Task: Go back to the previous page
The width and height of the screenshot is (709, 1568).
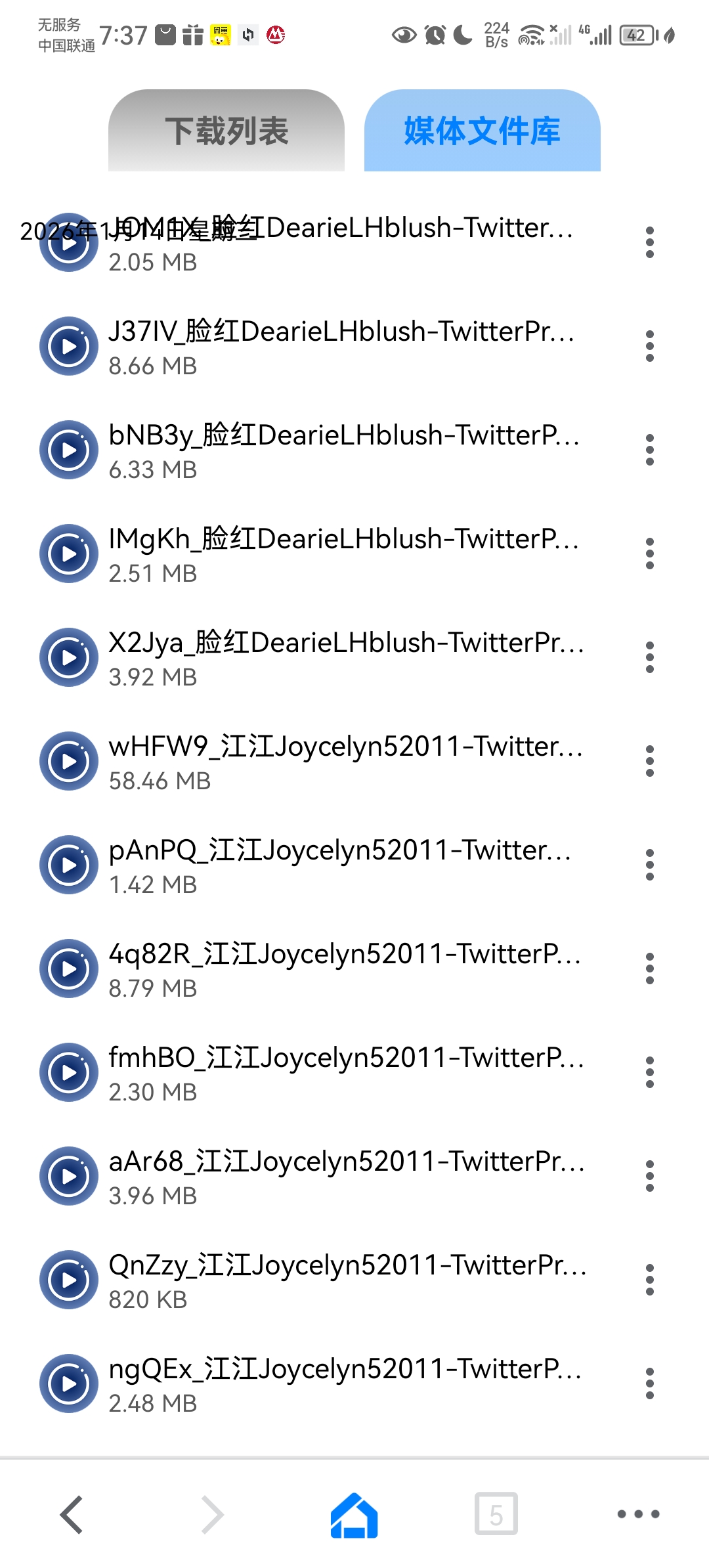Action: (72, 1514)
